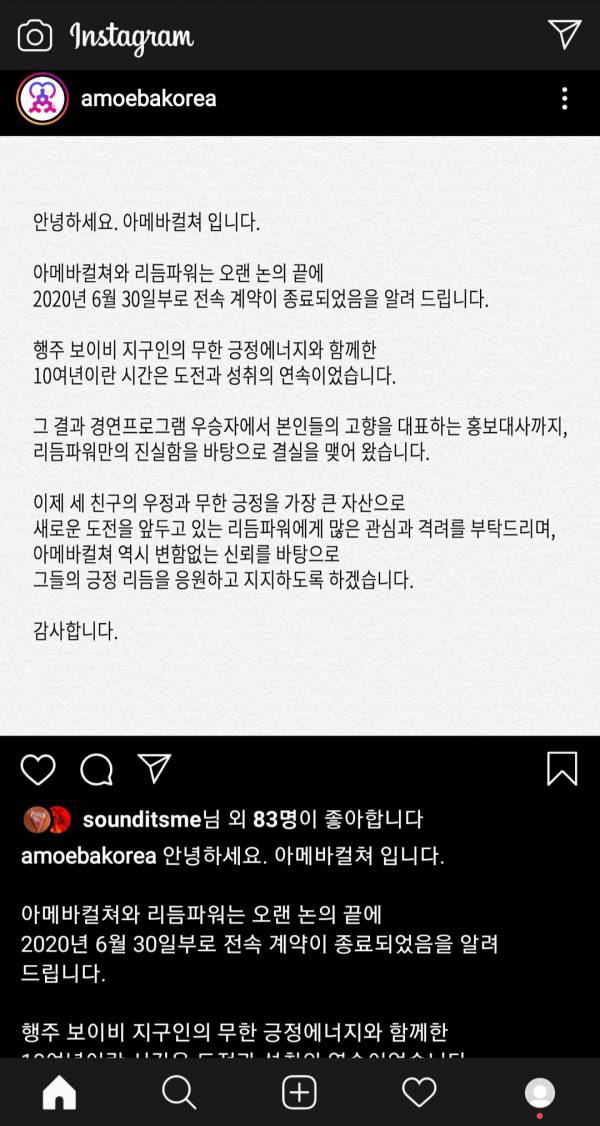Create a new post with plus button
600x1126 pixels.
299,1093
